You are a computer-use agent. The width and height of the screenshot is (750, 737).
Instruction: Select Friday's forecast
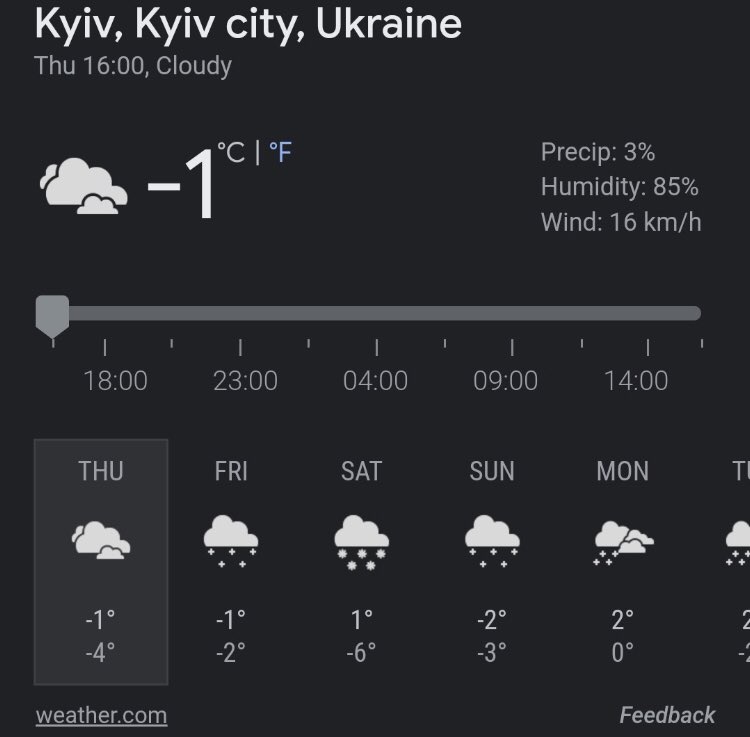click(x=231, y=561)
